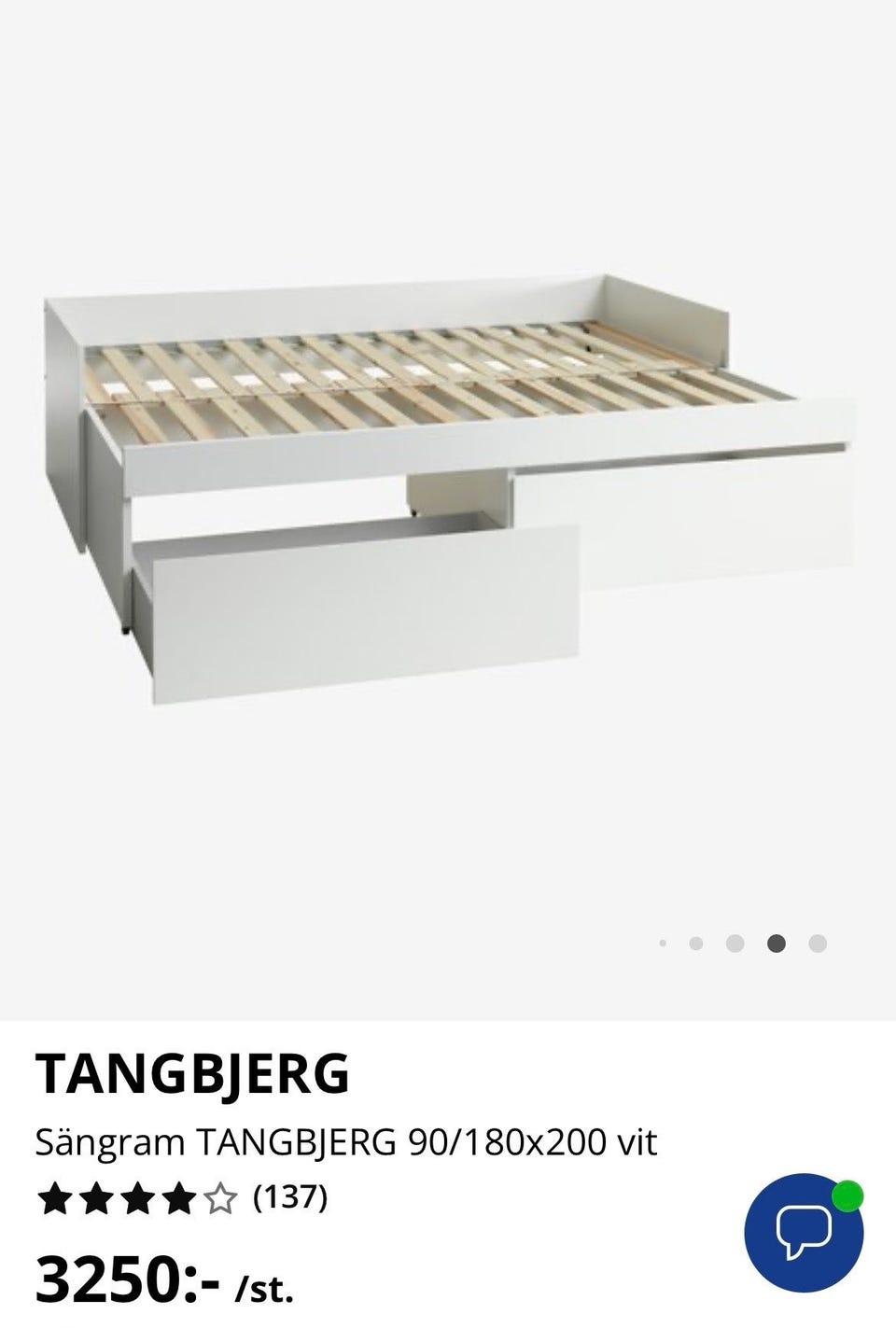Image resolution: width=896 pixels, height=1328 pixels.
Task: Select the first carousel dot
Action: coord(664,944)
